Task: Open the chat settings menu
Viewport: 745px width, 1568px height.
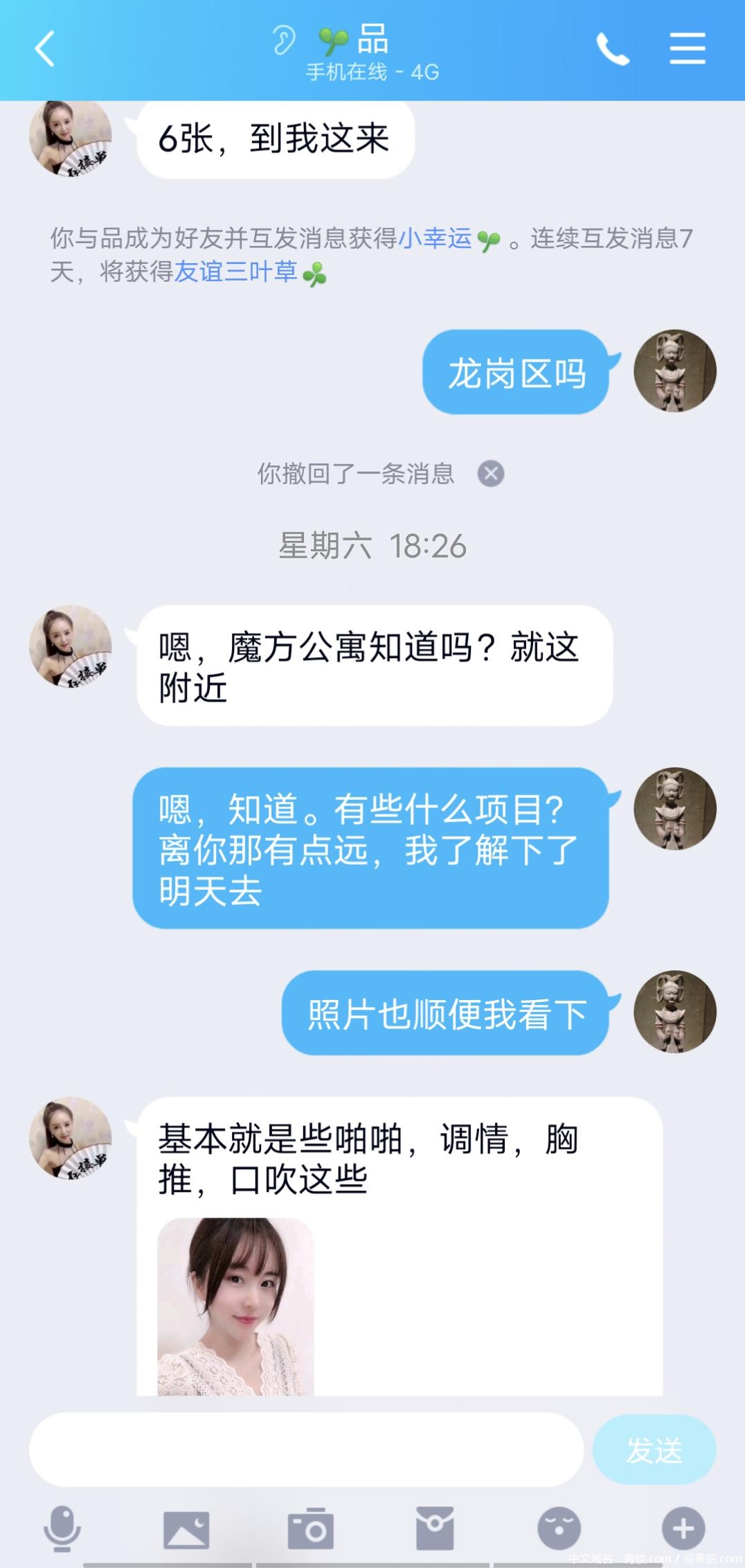Action: [687, 49]
